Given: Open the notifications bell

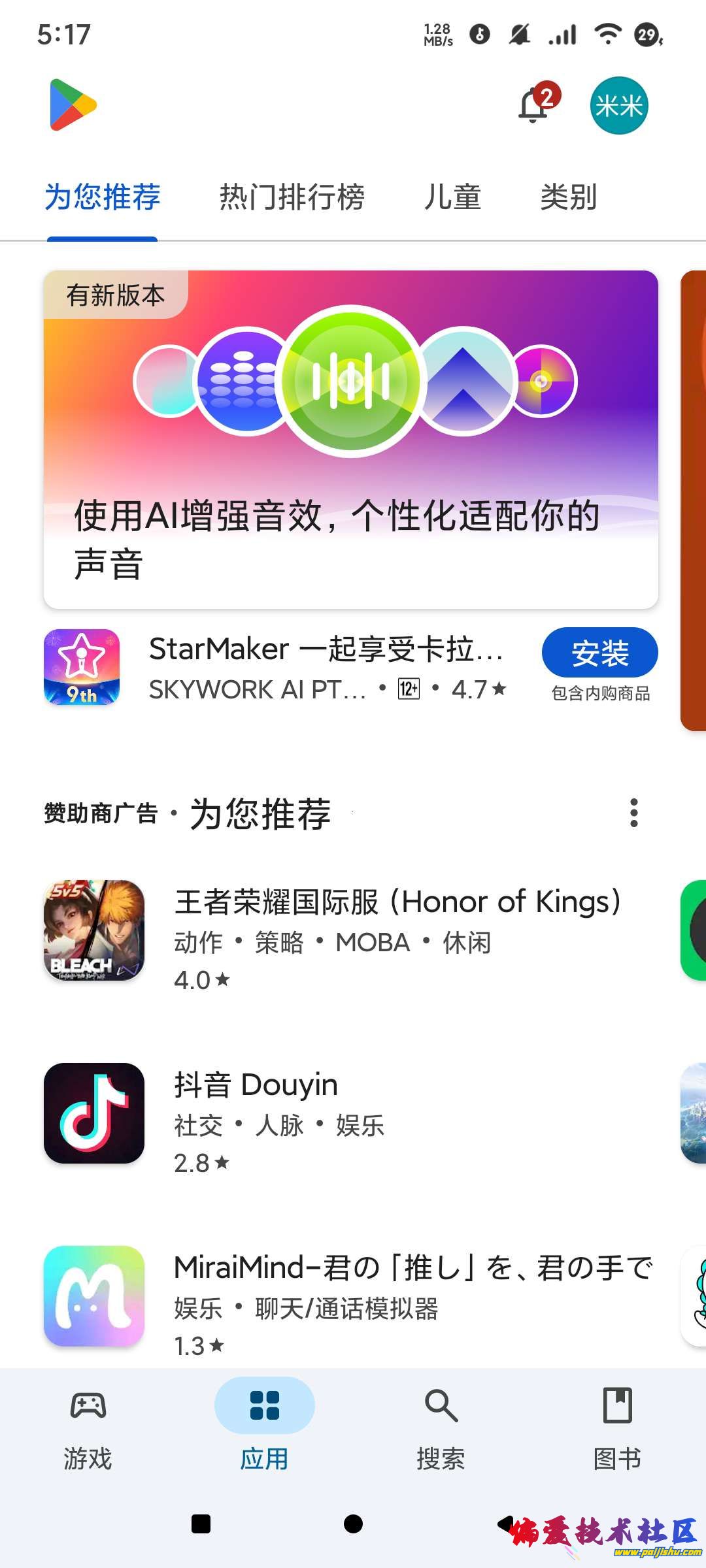Looking at the screenshot, I should click(534, 106).
